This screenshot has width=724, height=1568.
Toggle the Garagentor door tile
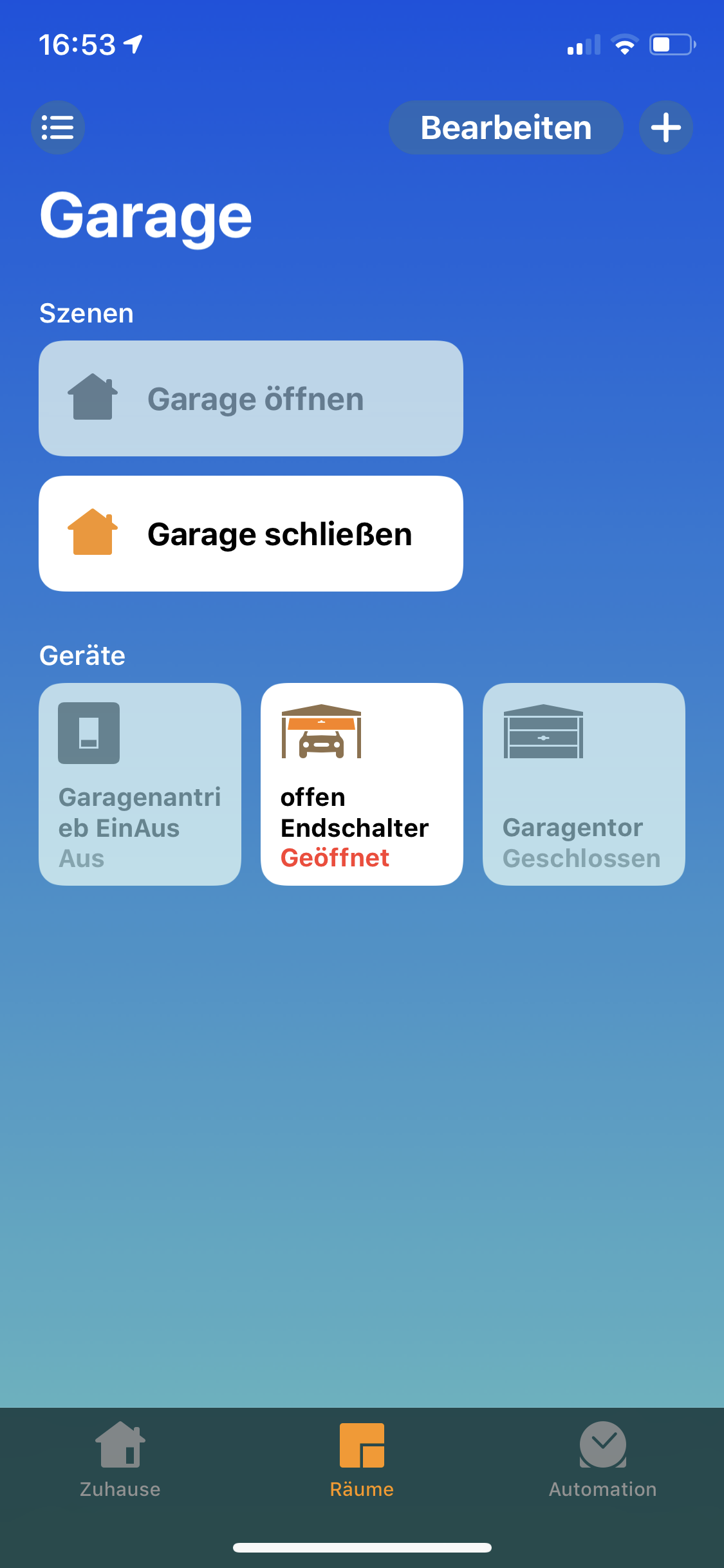point(584,784)
